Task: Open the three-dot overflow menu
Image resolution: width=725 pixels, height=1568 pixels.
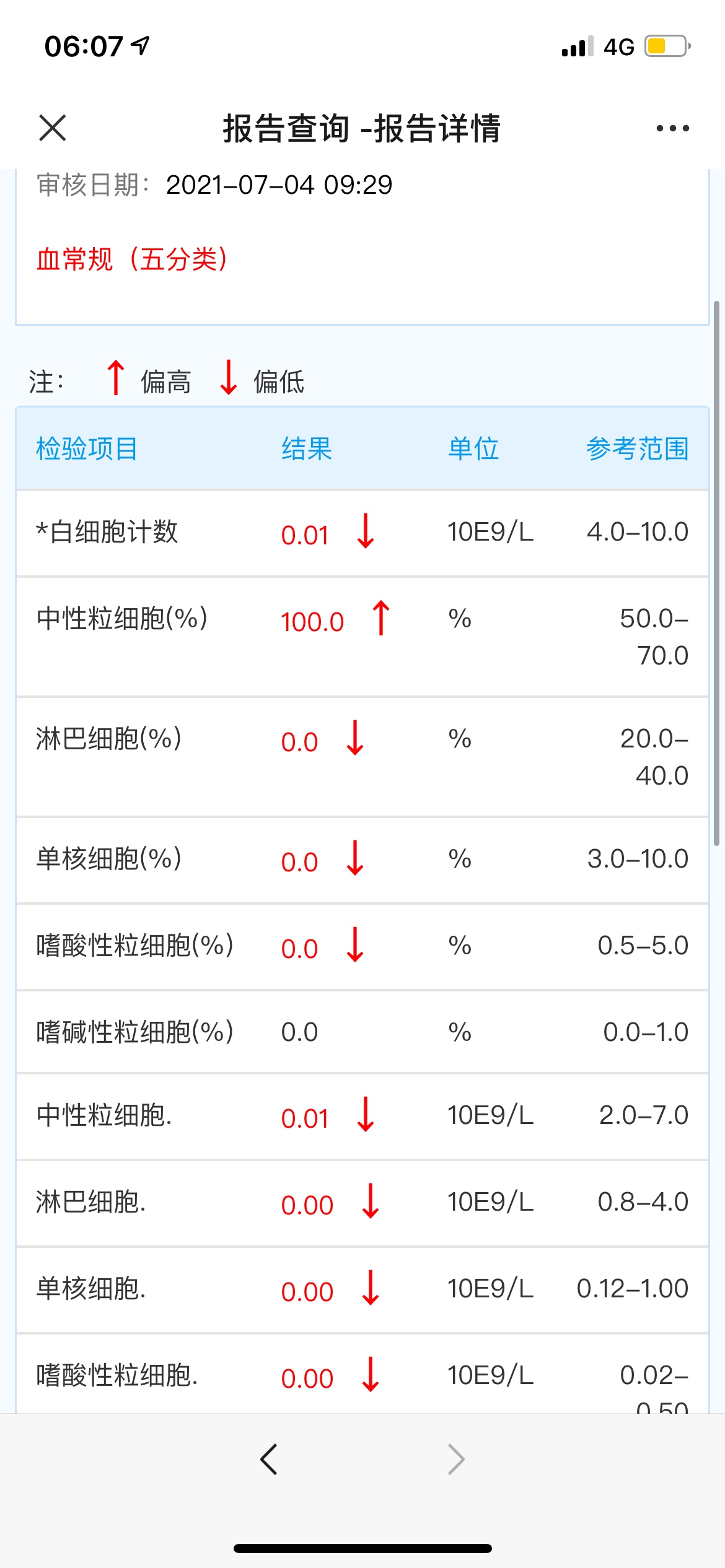Action: tap(672, 128)
